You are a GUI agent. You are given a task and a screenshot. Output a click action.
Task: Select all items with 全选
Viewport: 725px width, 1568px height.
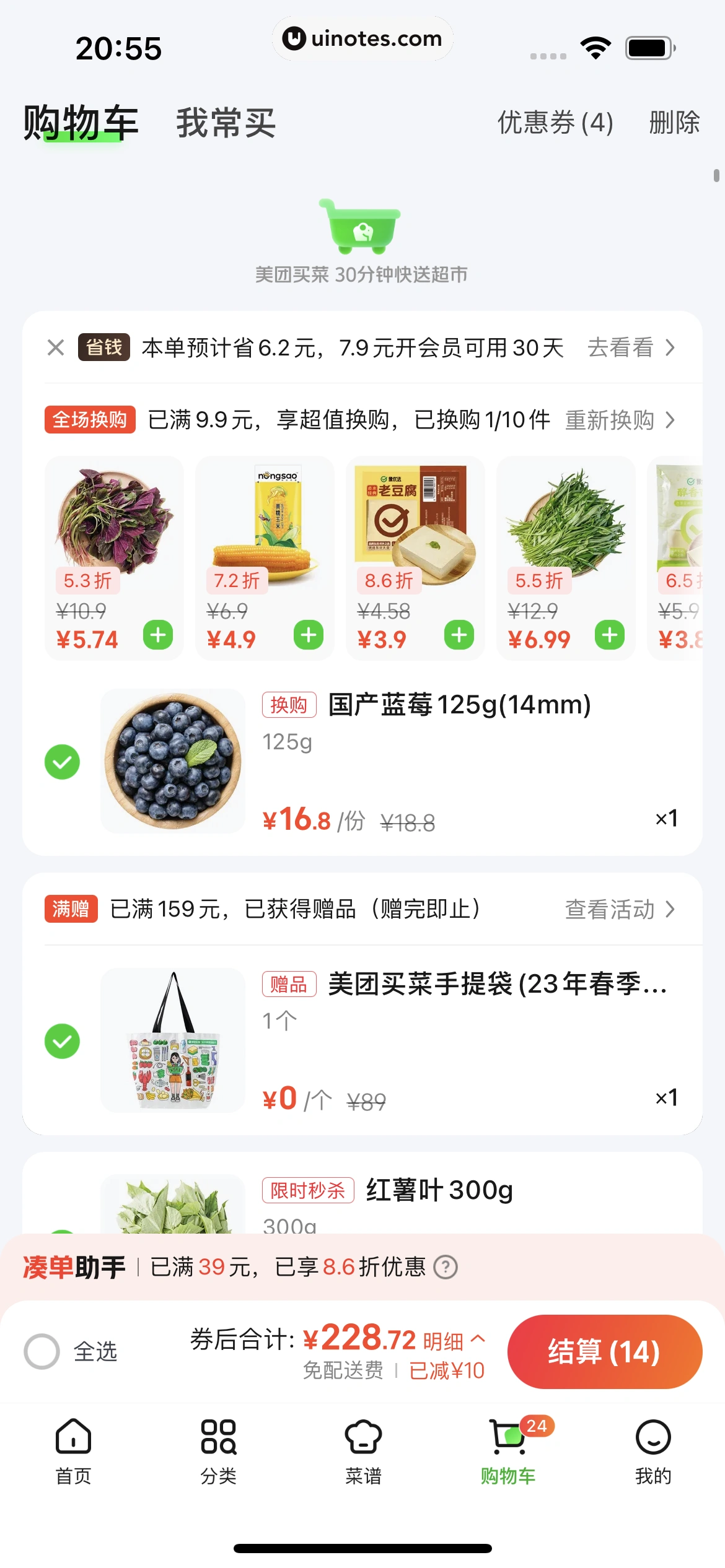(42, 1351)
